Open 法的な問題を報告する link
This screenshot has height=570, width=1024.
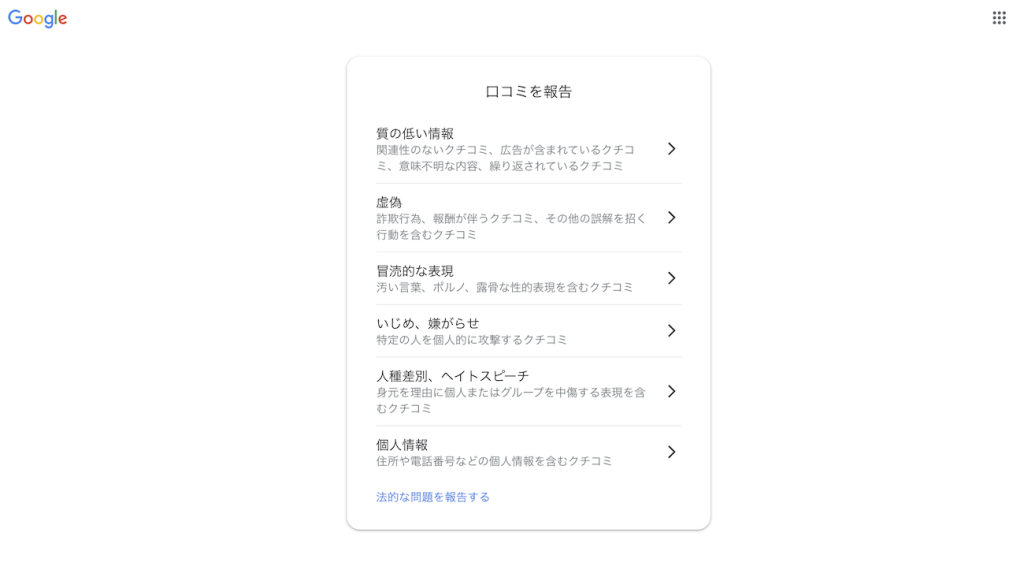point(433,497)
